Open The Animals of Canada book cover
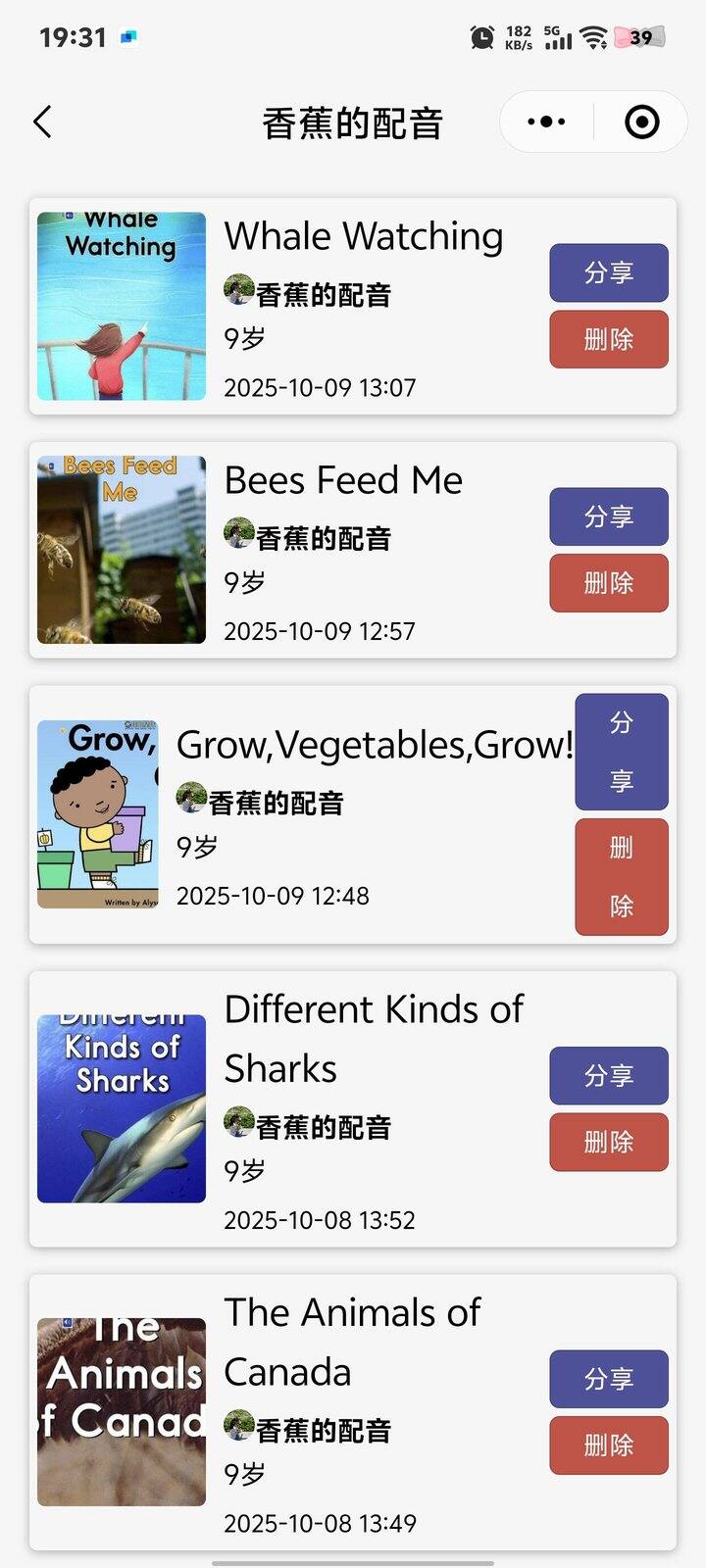This screenshot has height=1568, width=706. (122, 1412)
